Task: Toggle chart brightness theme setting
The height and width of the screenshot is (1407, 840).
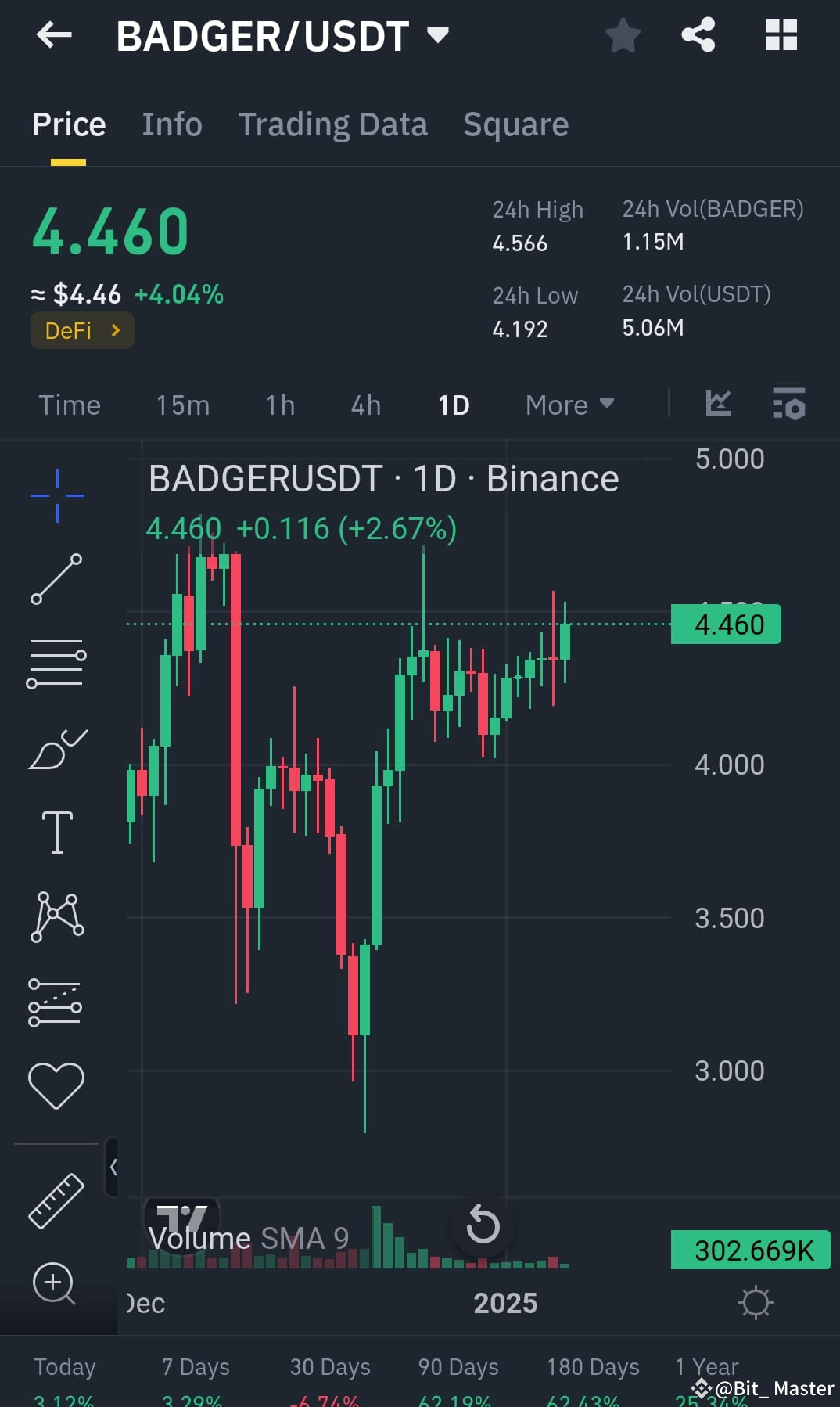Action: [x=754, y=1301]
